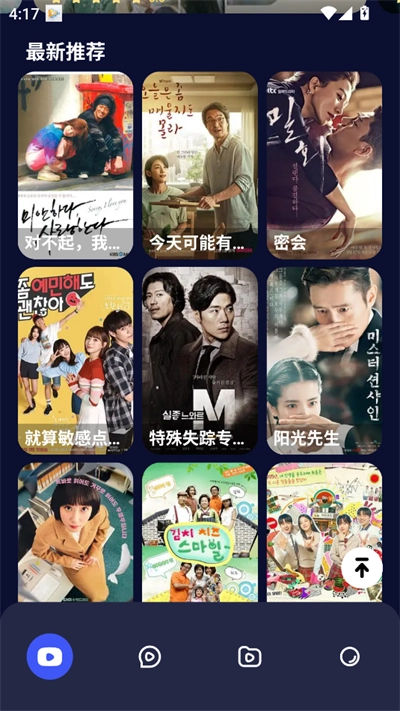Open the drama titled 就算敏感点…

(x=75, y=360)
